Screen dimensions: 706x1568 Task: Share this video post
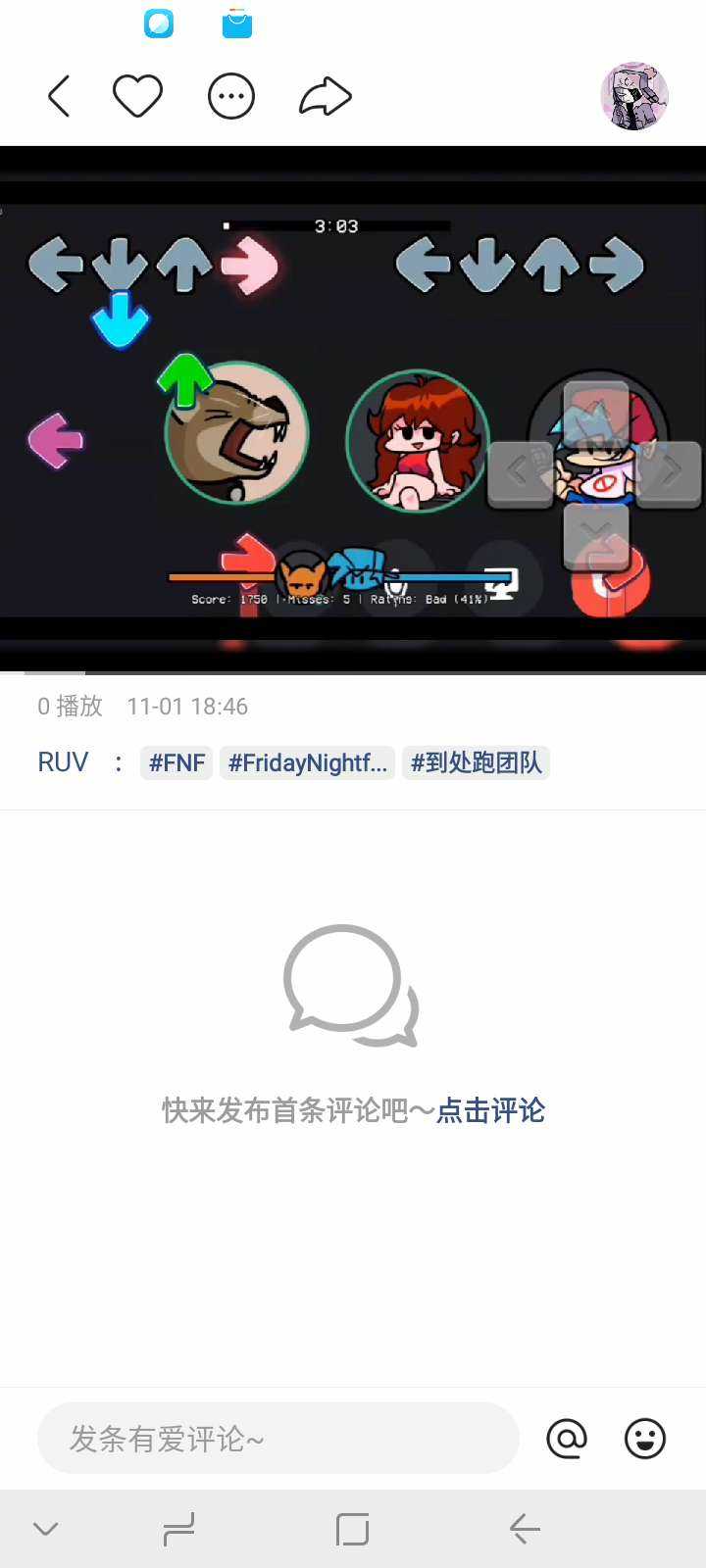325,96
